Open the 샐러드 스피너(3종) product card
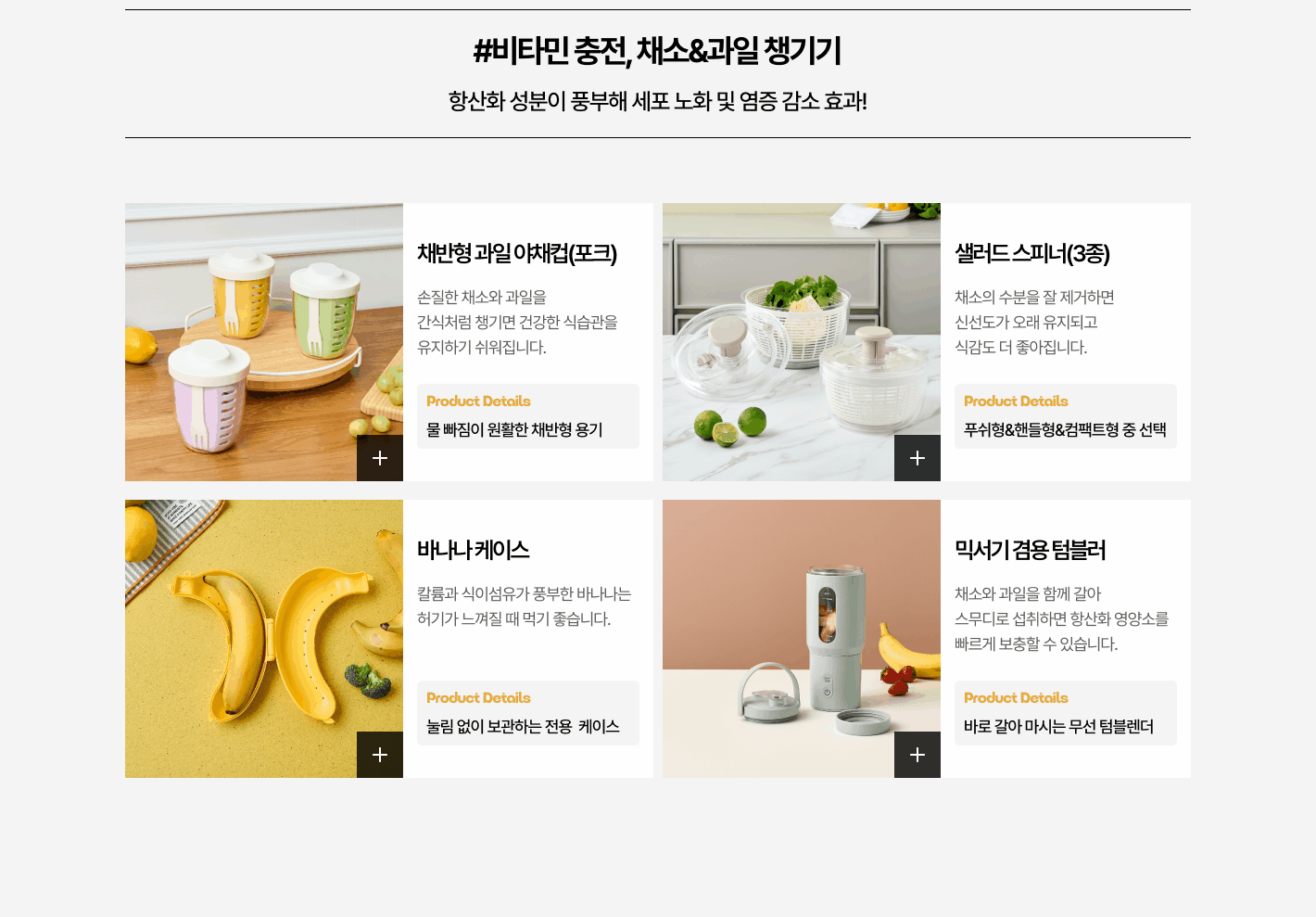1316x917 pixels. click(1032, 253)
